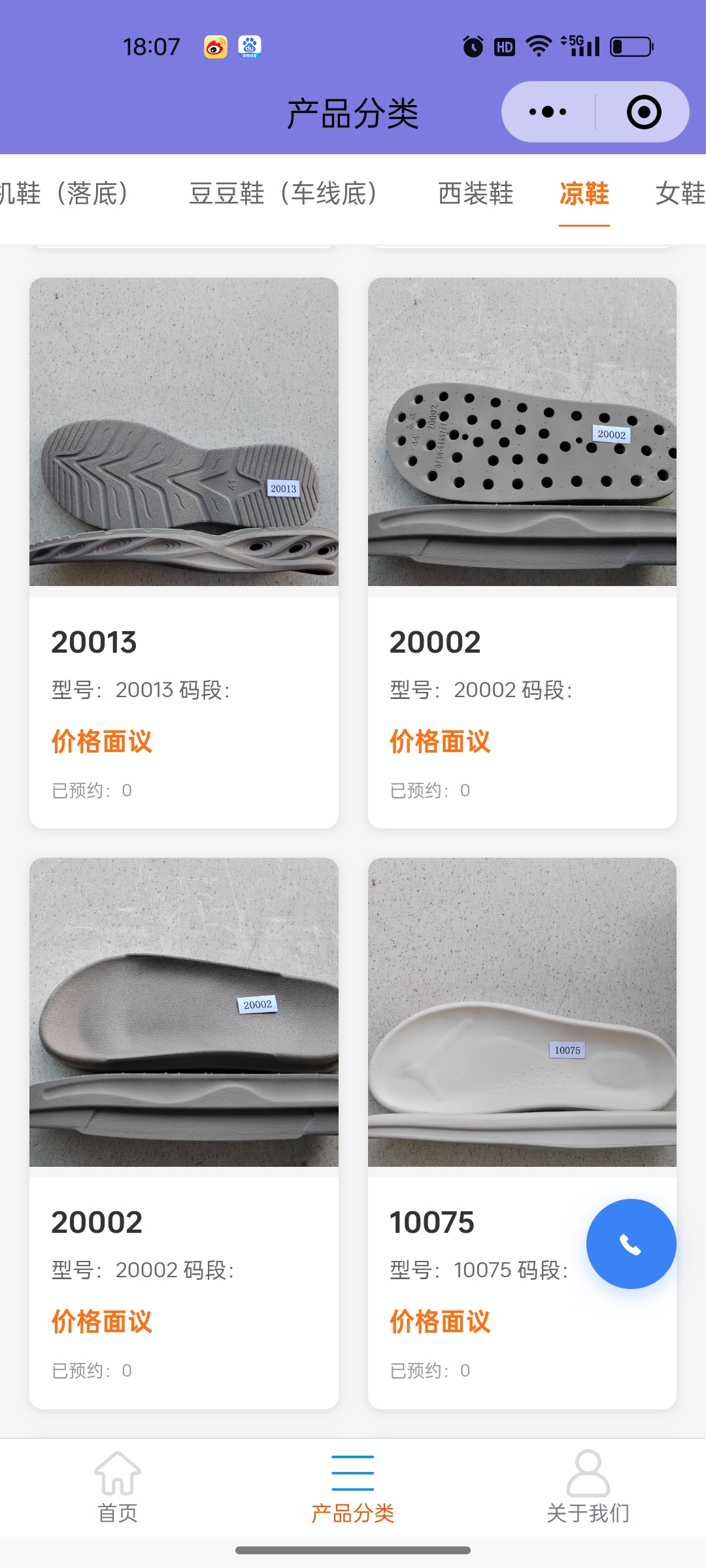Switch to the 女鞋 category tab
The image size is (706, 1568).
(680, 193)
